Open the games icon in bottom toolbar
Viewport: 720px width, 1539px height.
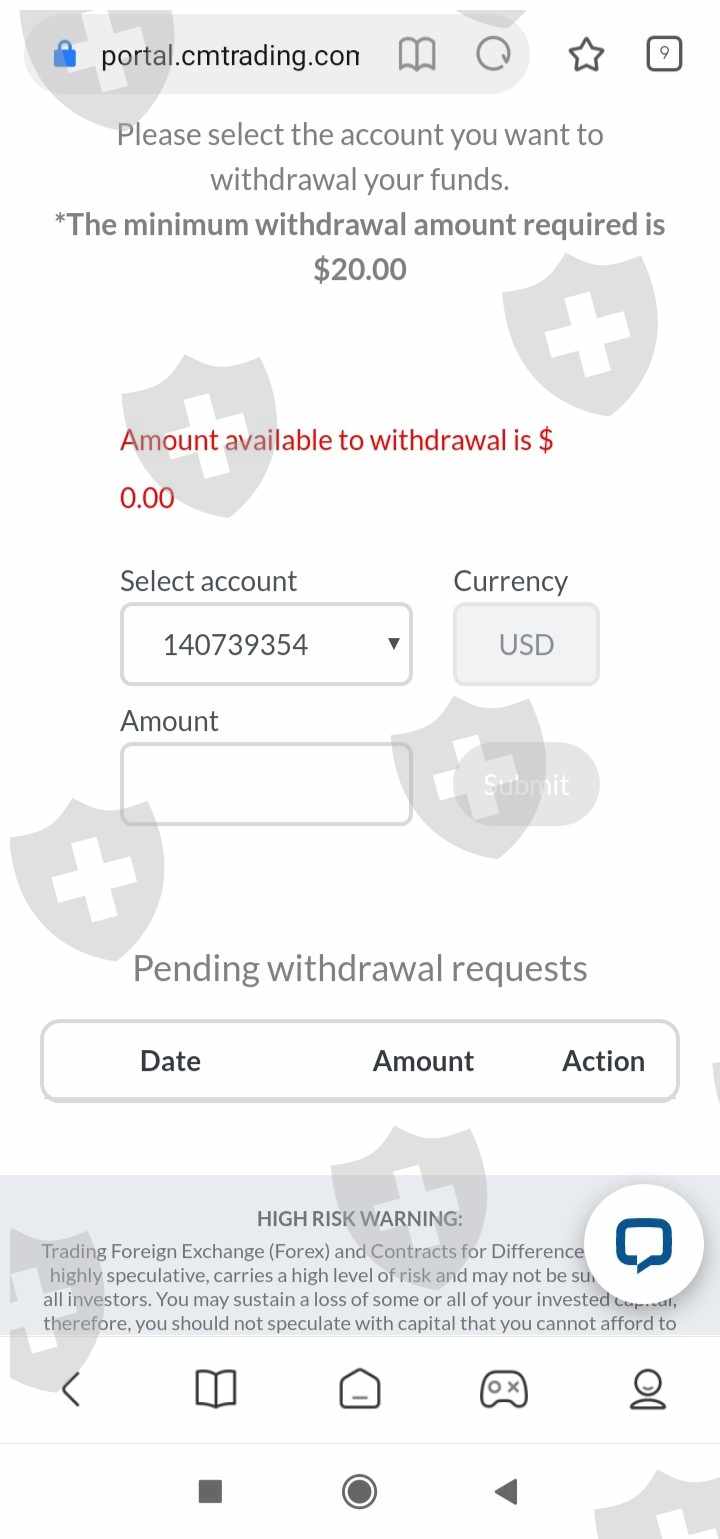504,1389
